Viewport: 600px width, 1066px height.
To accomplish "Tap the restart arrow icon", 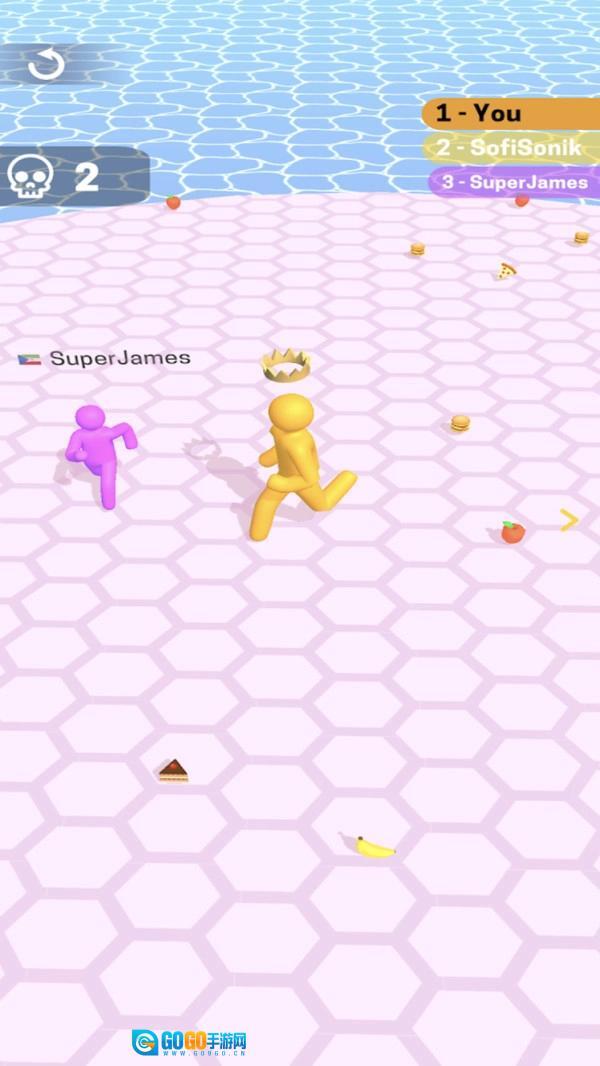I will pyautogui.click(x=46, y=65).
